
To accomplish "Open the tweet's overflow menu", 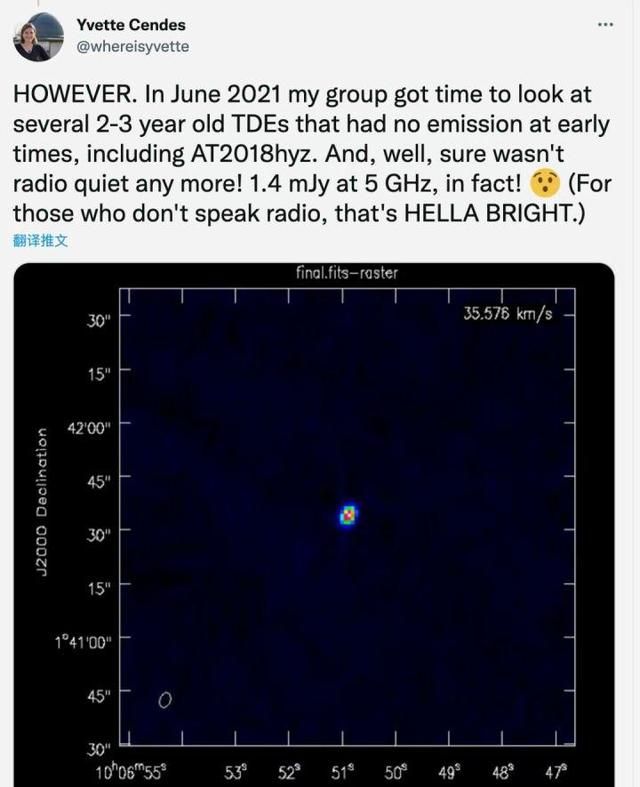I will point(604,24).
